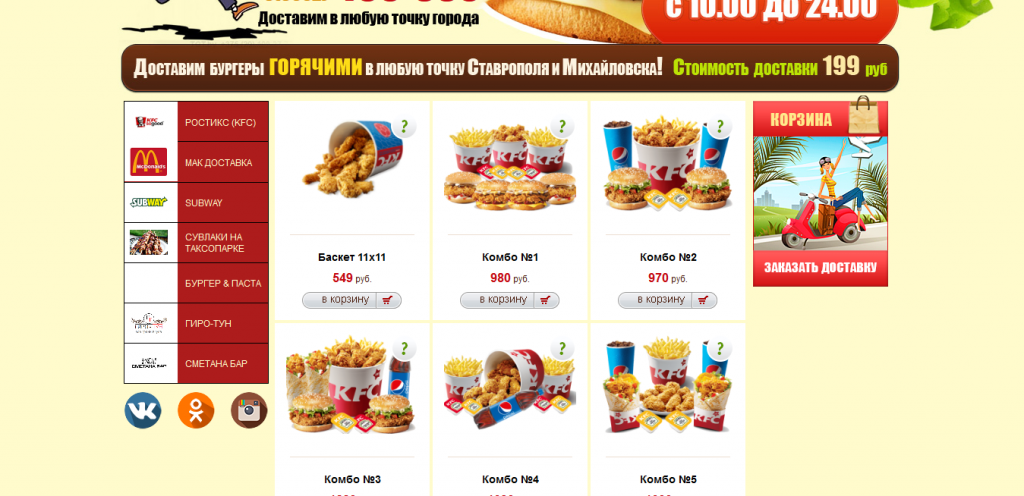The image size is (1024, 496).
Task: Tap ЗАКАЗАТЬ ДОСТАВКУ in the cart
Action: click(820, 268)
